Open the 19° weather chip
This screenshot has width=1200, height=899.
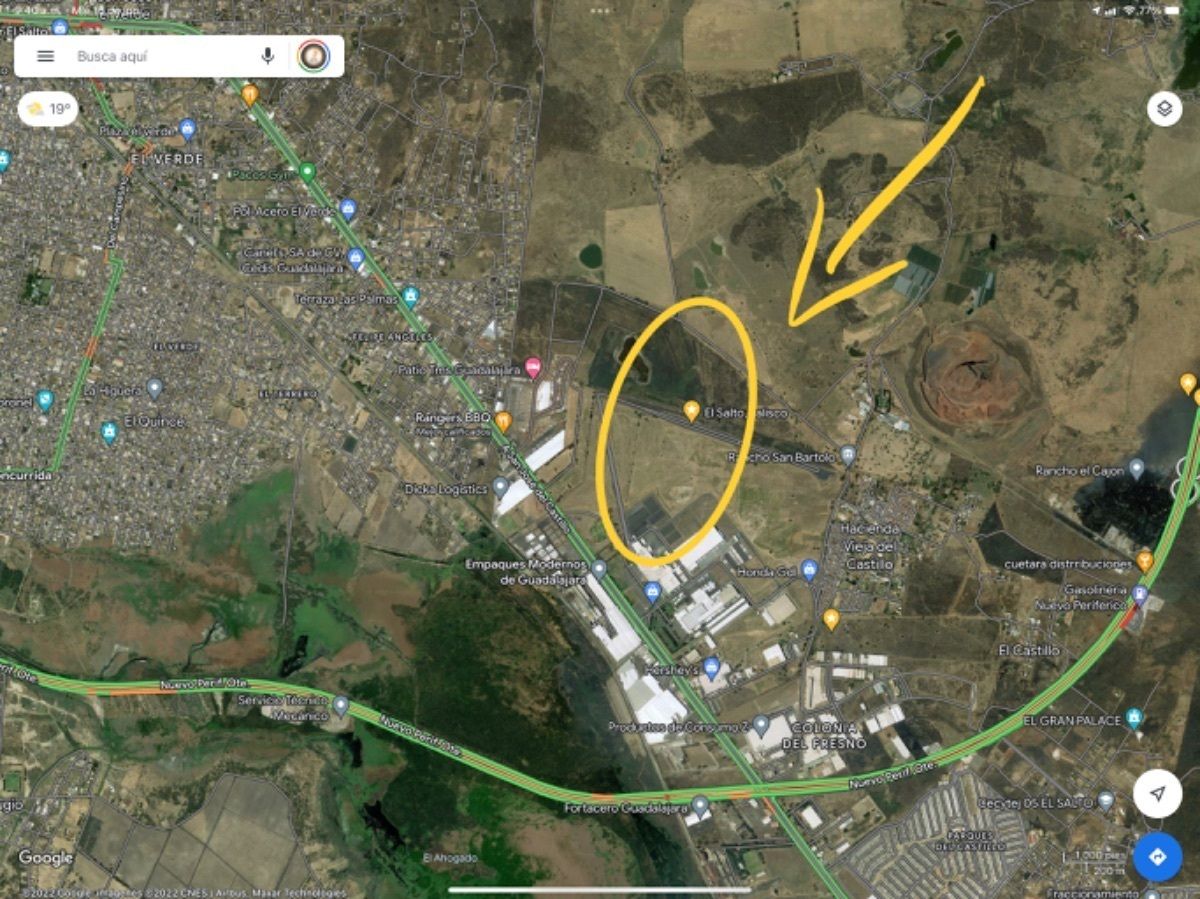point(49,109)
